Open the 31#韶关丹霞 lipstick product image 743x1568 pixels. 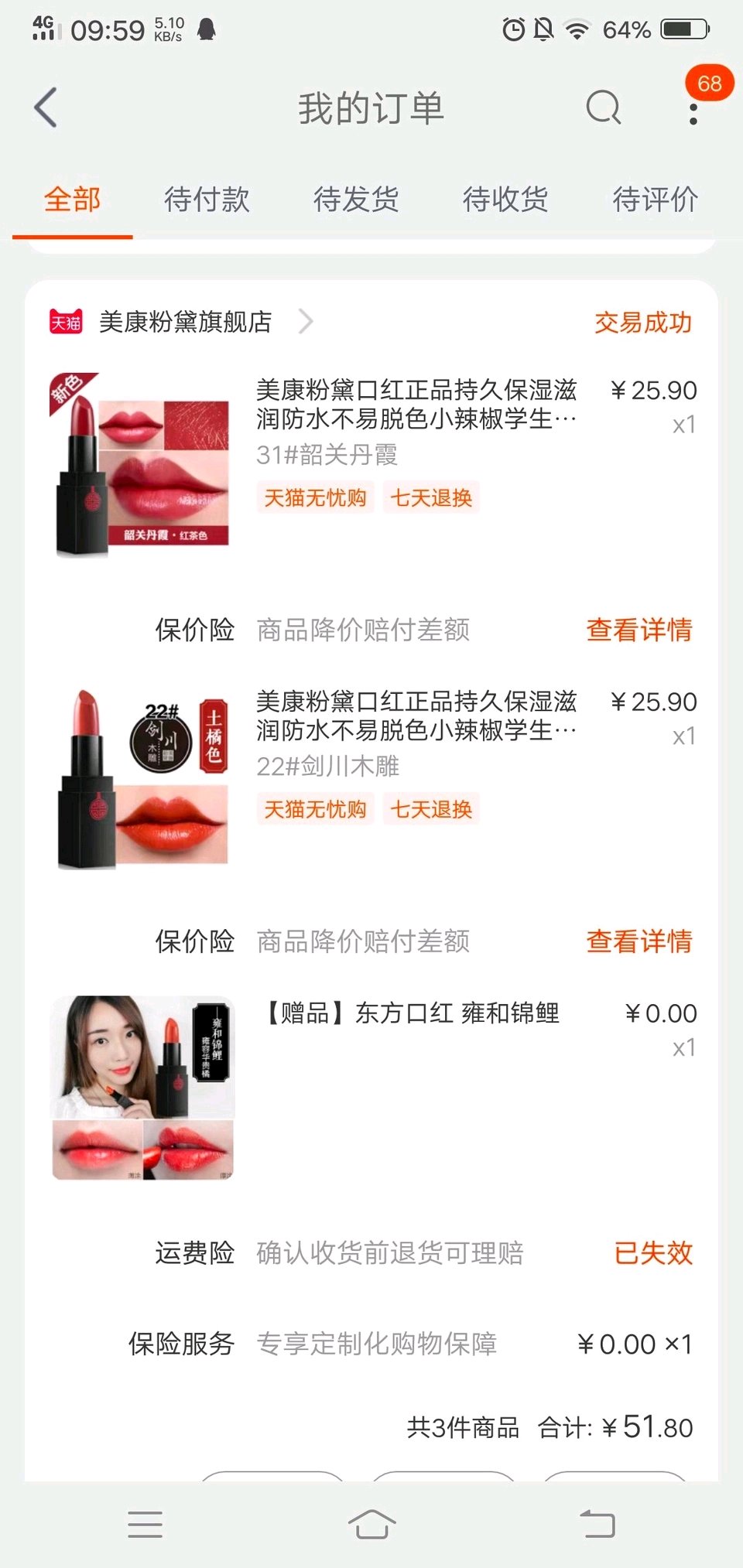point(142,464)
